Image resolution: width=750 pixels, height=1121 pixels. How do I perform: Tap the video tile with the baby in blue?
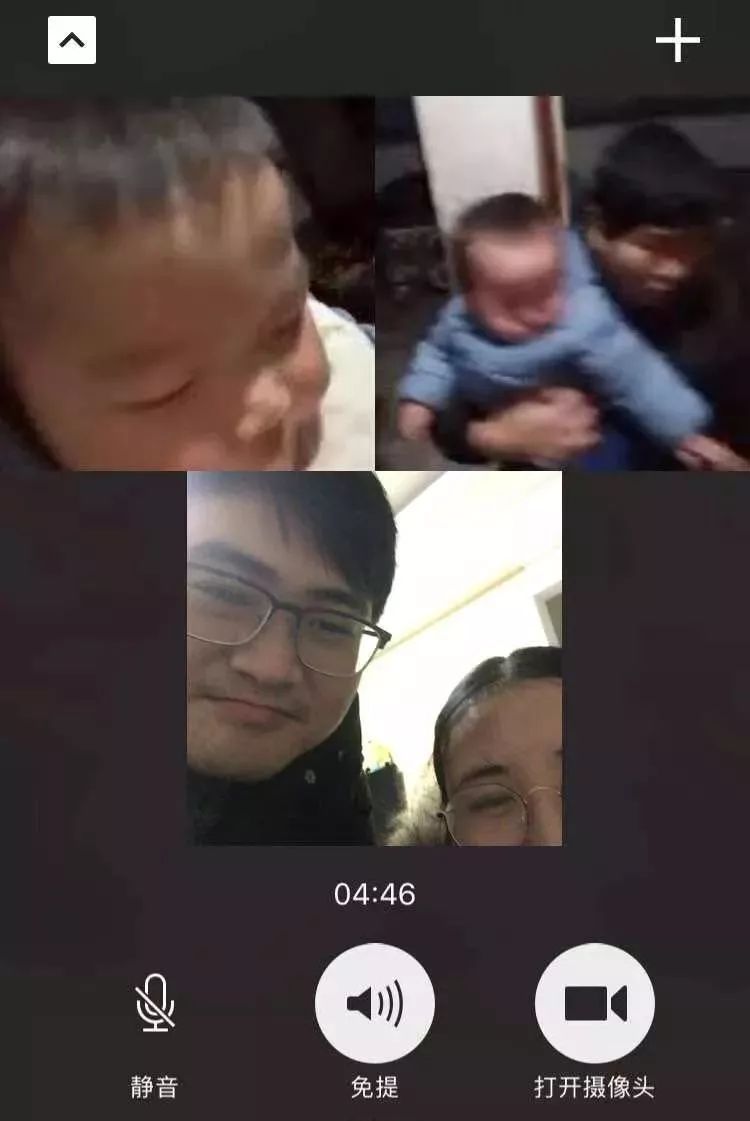pos(562,283)
